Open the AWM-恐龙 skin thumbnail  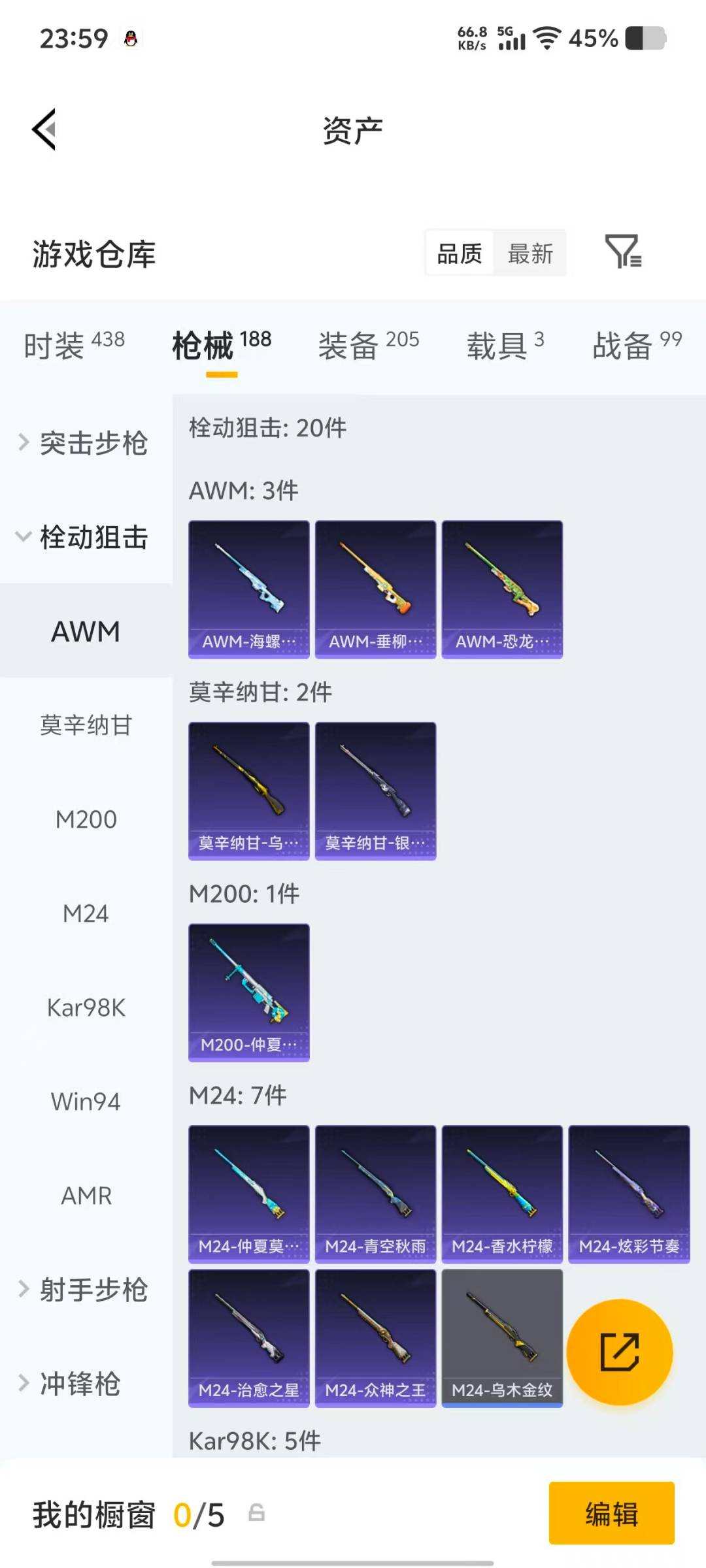coord(501,586)
